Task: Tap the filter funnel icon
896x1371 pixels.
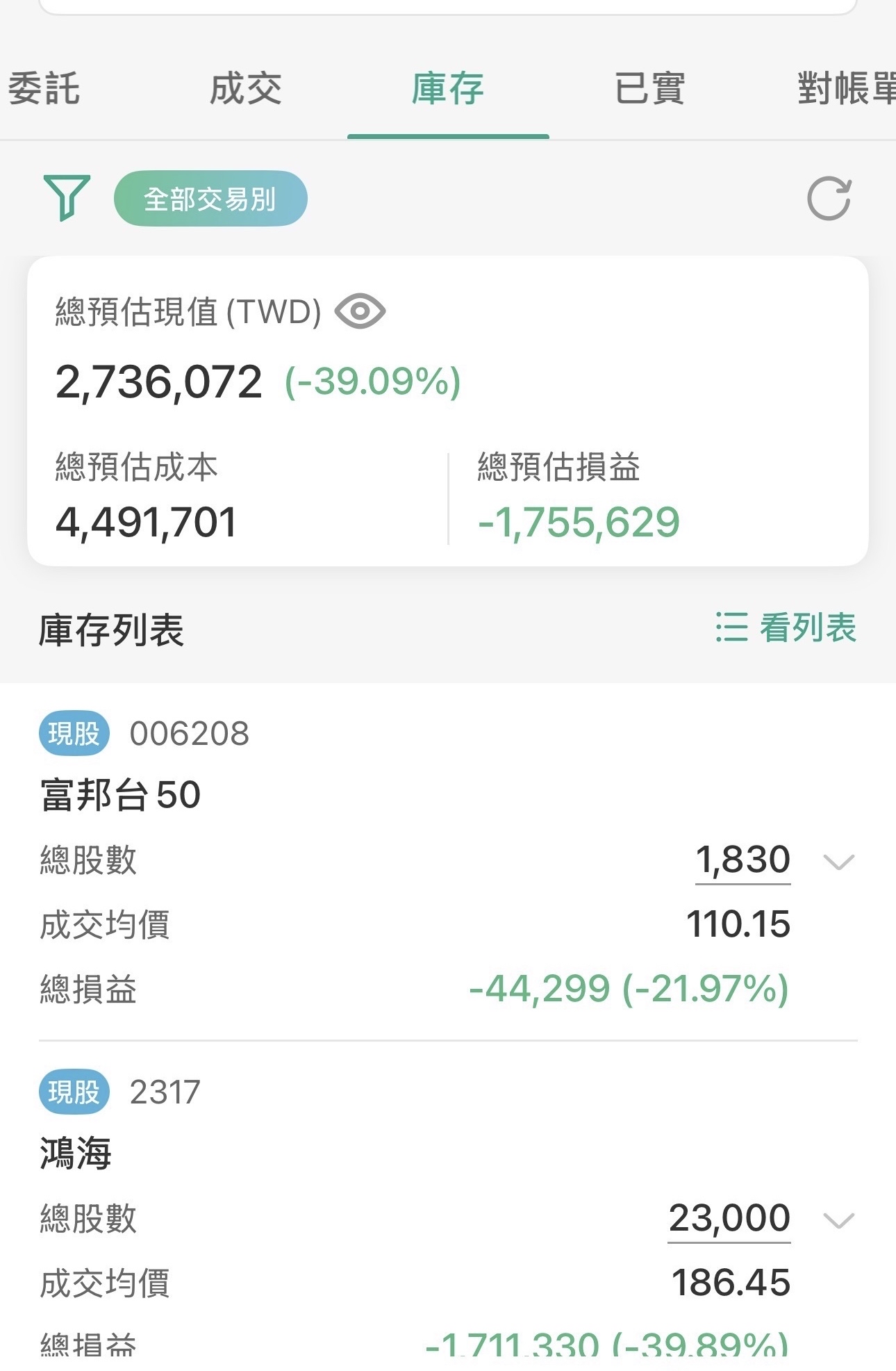Action: (67, 197)
